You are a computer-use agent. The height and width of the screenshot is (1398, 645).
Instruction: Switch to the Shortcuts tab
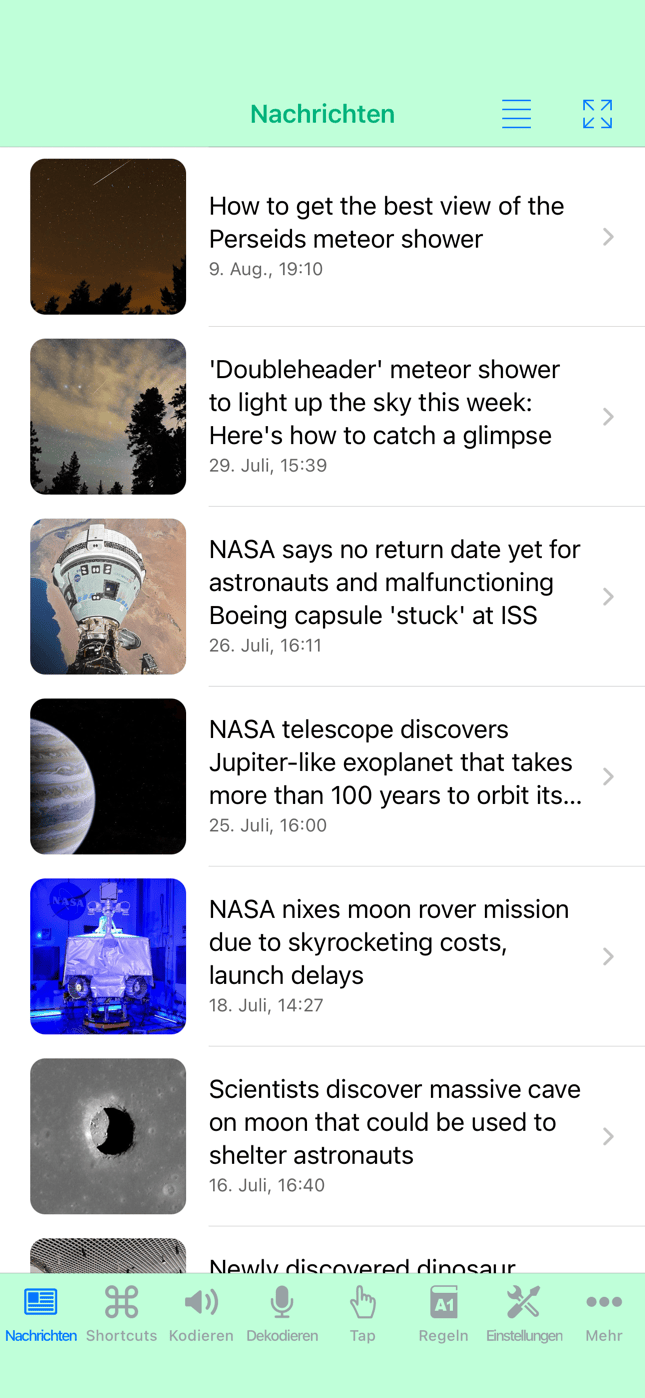pyautogui.click(x=121, y=1314)
